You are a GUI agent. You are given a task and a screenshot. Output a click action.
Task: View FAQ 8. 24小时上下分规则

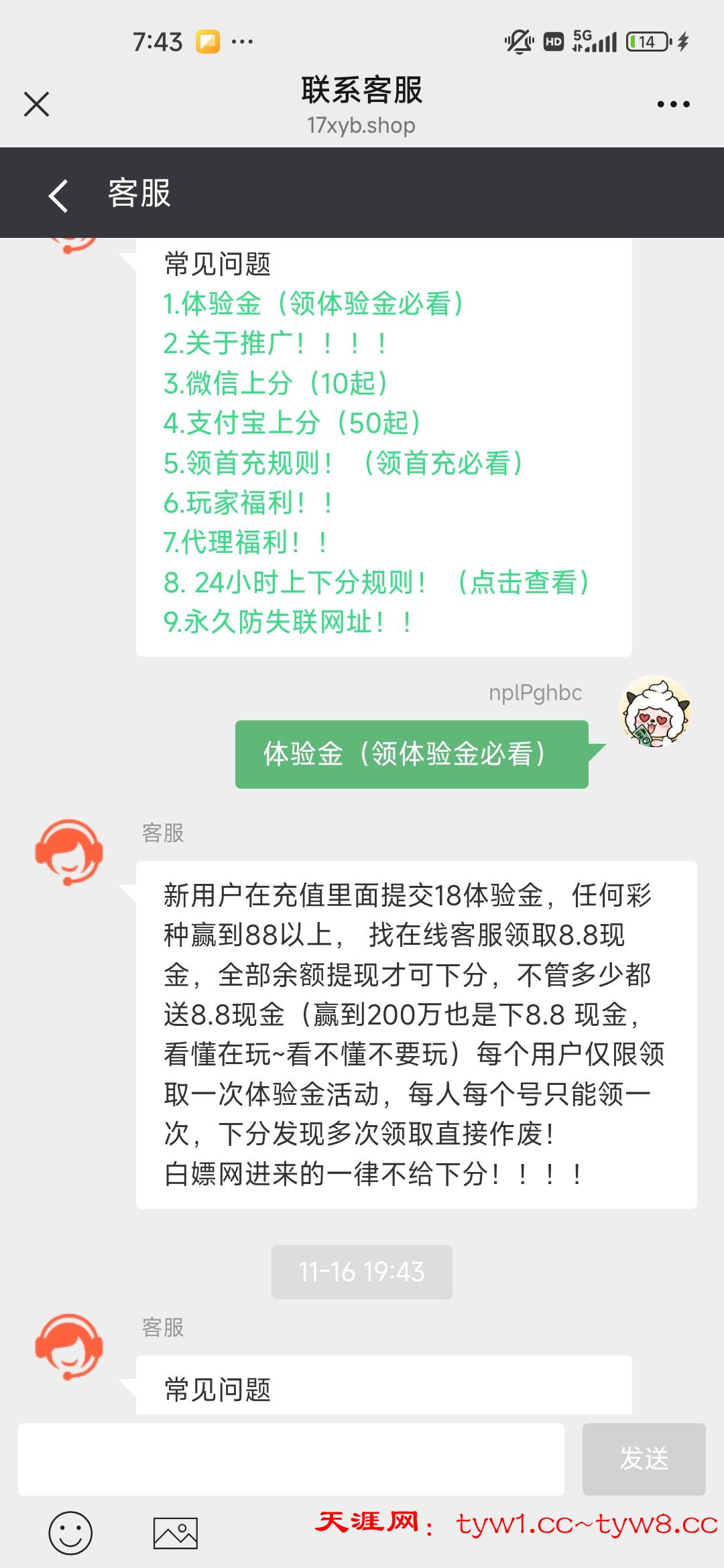[376, 582]
